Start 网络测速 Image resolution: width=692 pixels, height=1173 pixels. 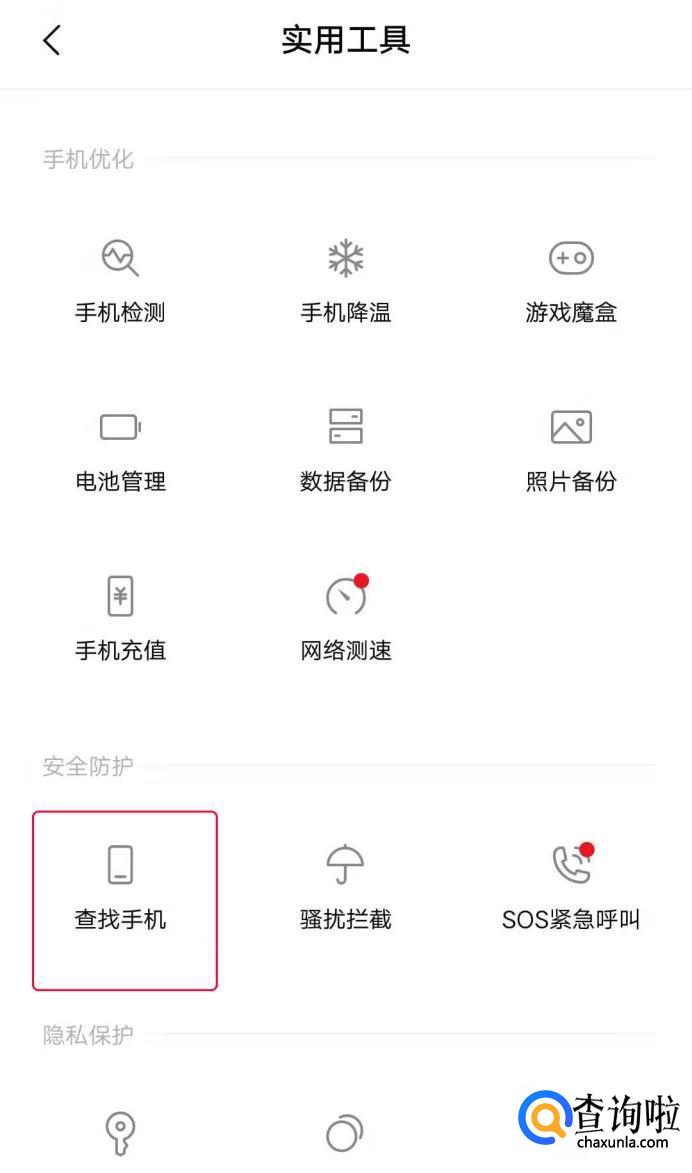click(x=346, y=618)
